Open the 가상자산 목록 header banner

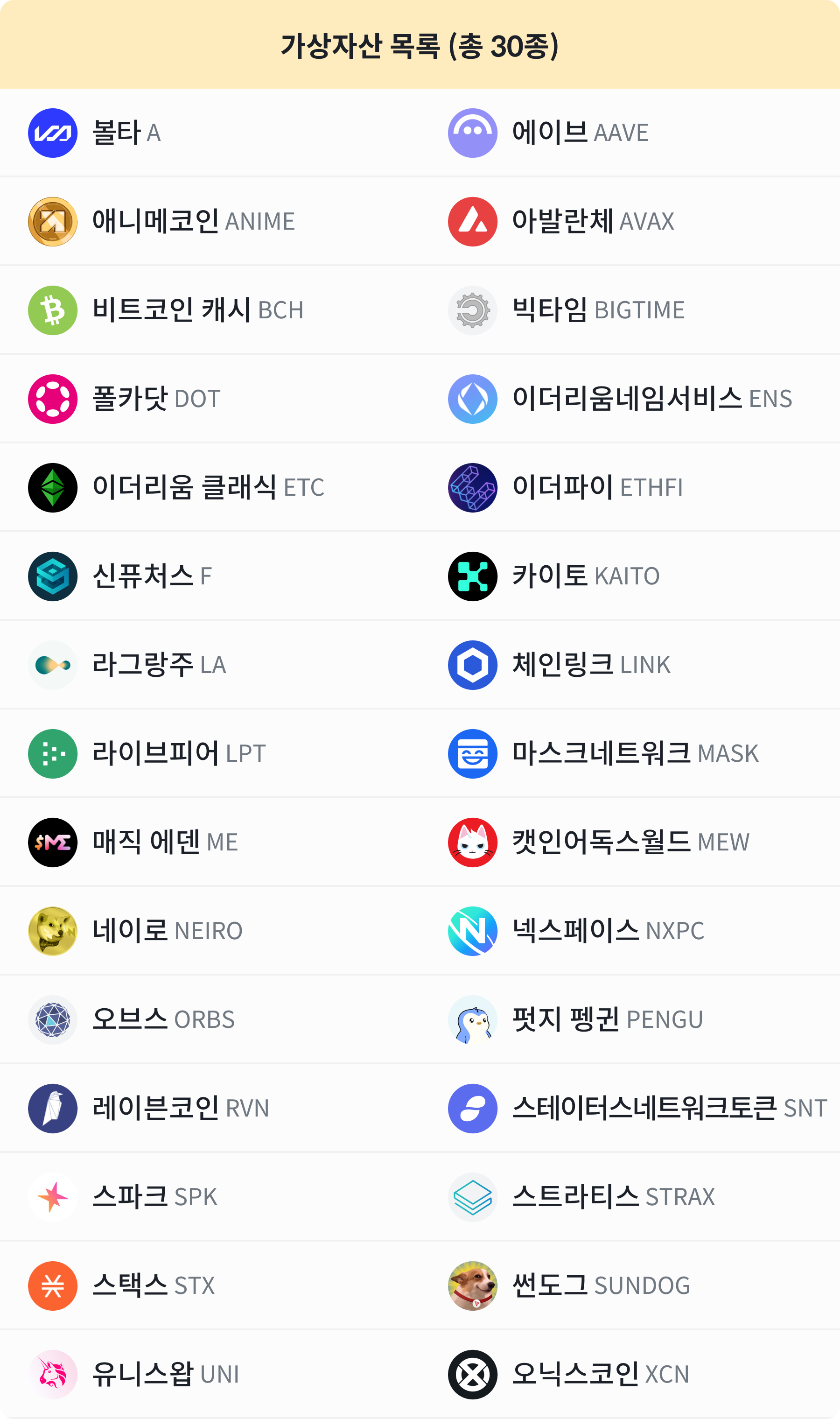420,45
